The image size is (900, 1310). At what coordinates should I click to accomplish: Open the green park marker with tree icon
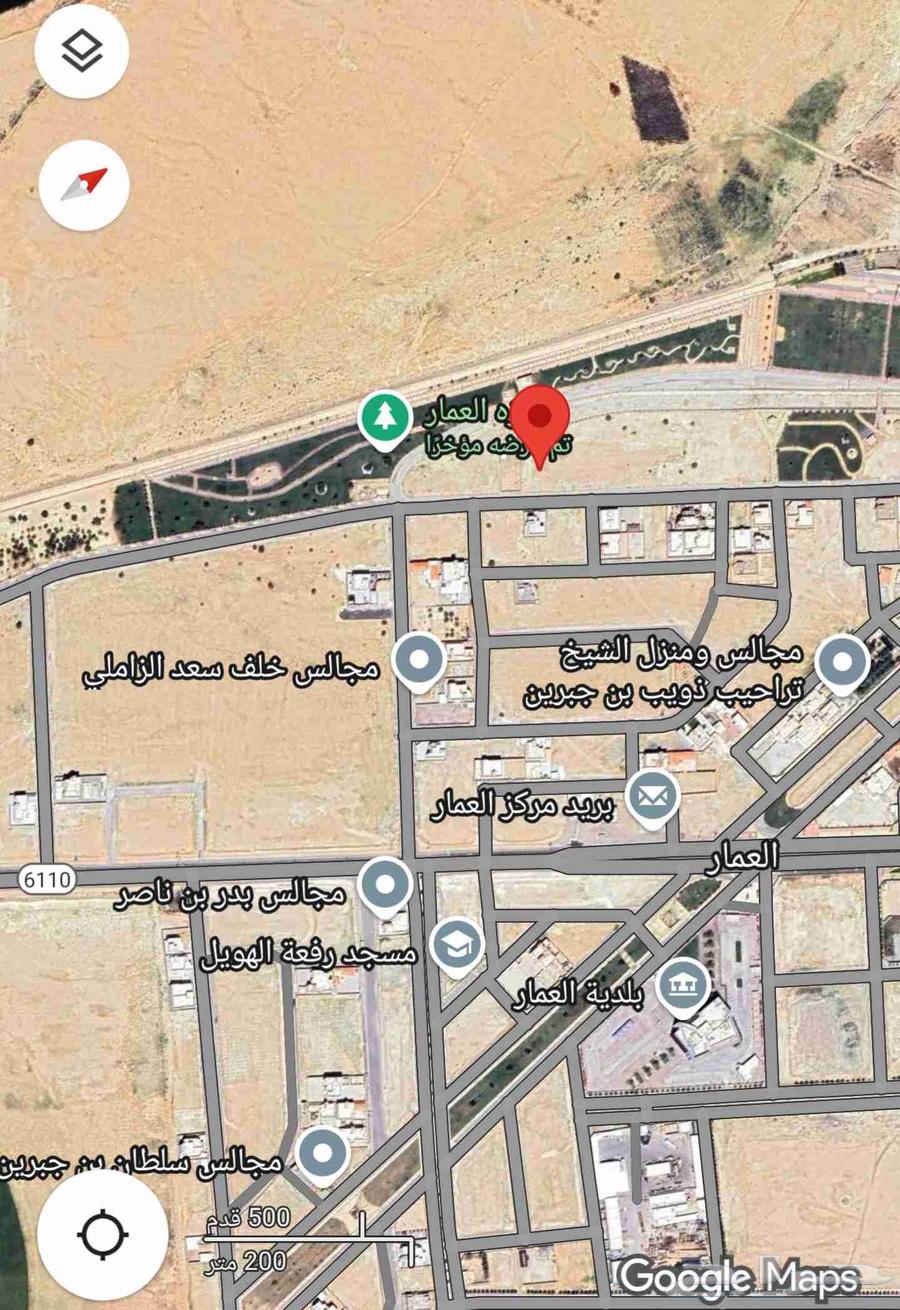pyautogui.click(x=385, y=417)
